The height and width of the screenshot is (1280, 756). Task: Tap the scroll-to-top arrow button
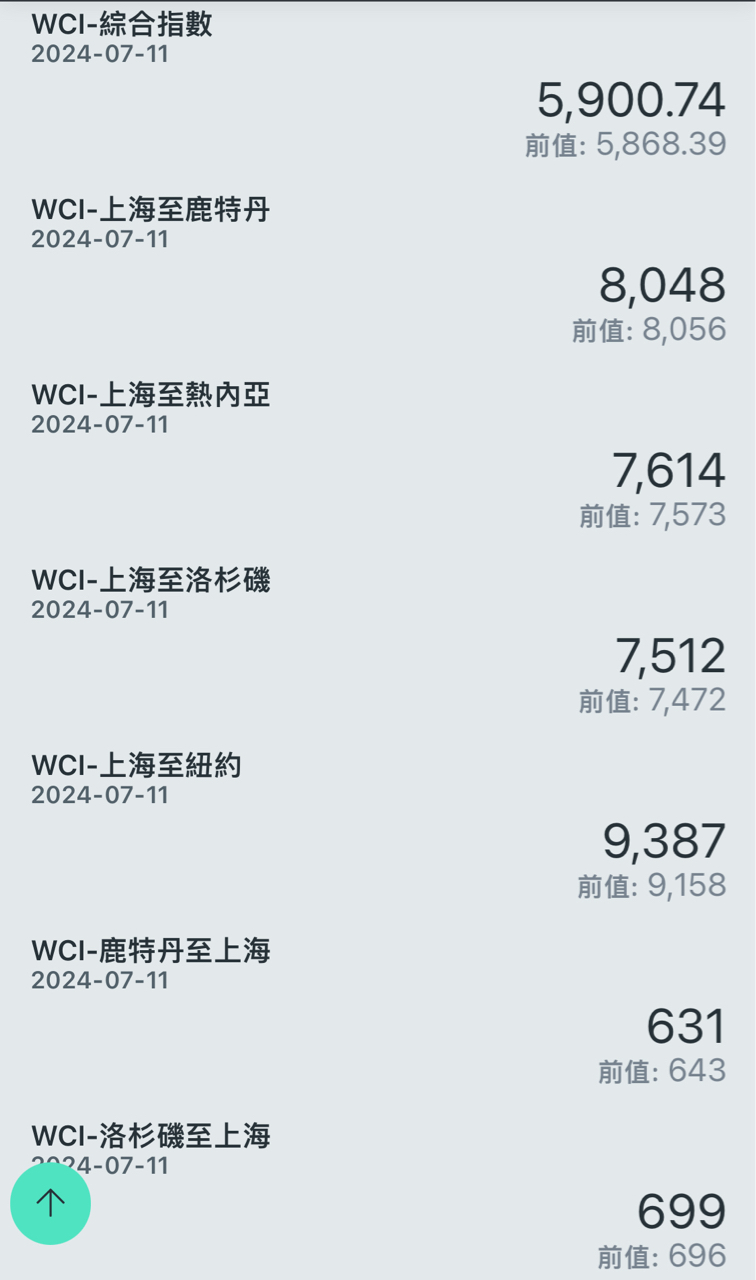tap(50, 1203)
